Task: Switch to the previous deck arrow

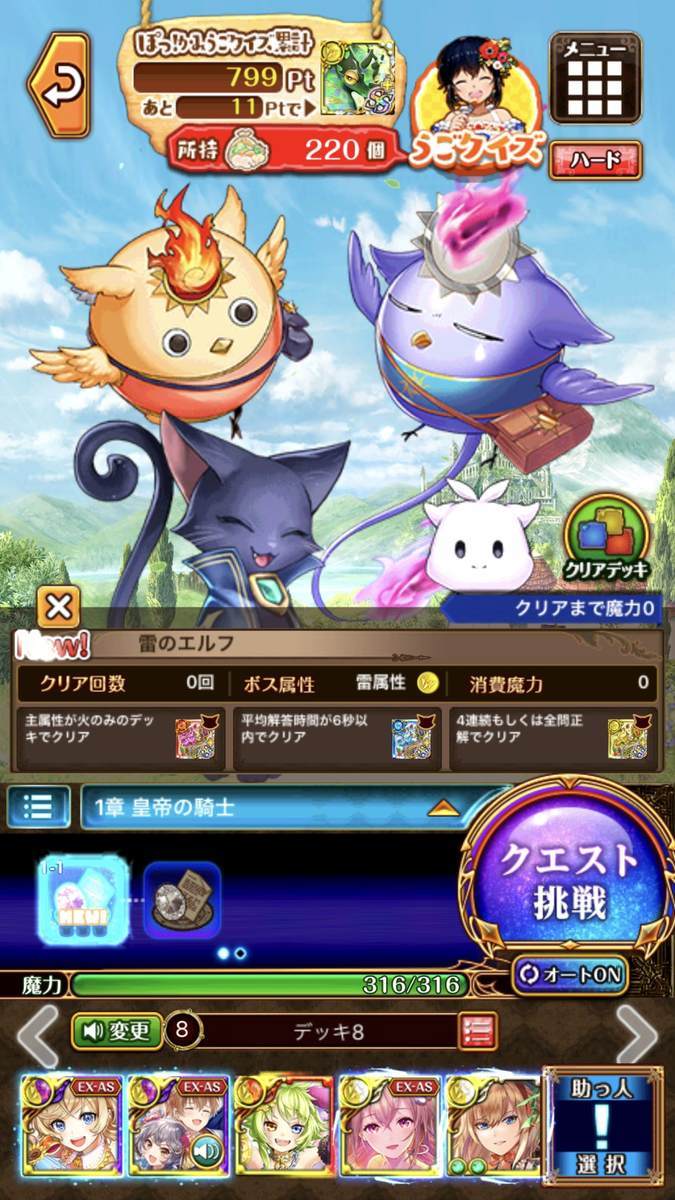Action: click(36, 1033)
